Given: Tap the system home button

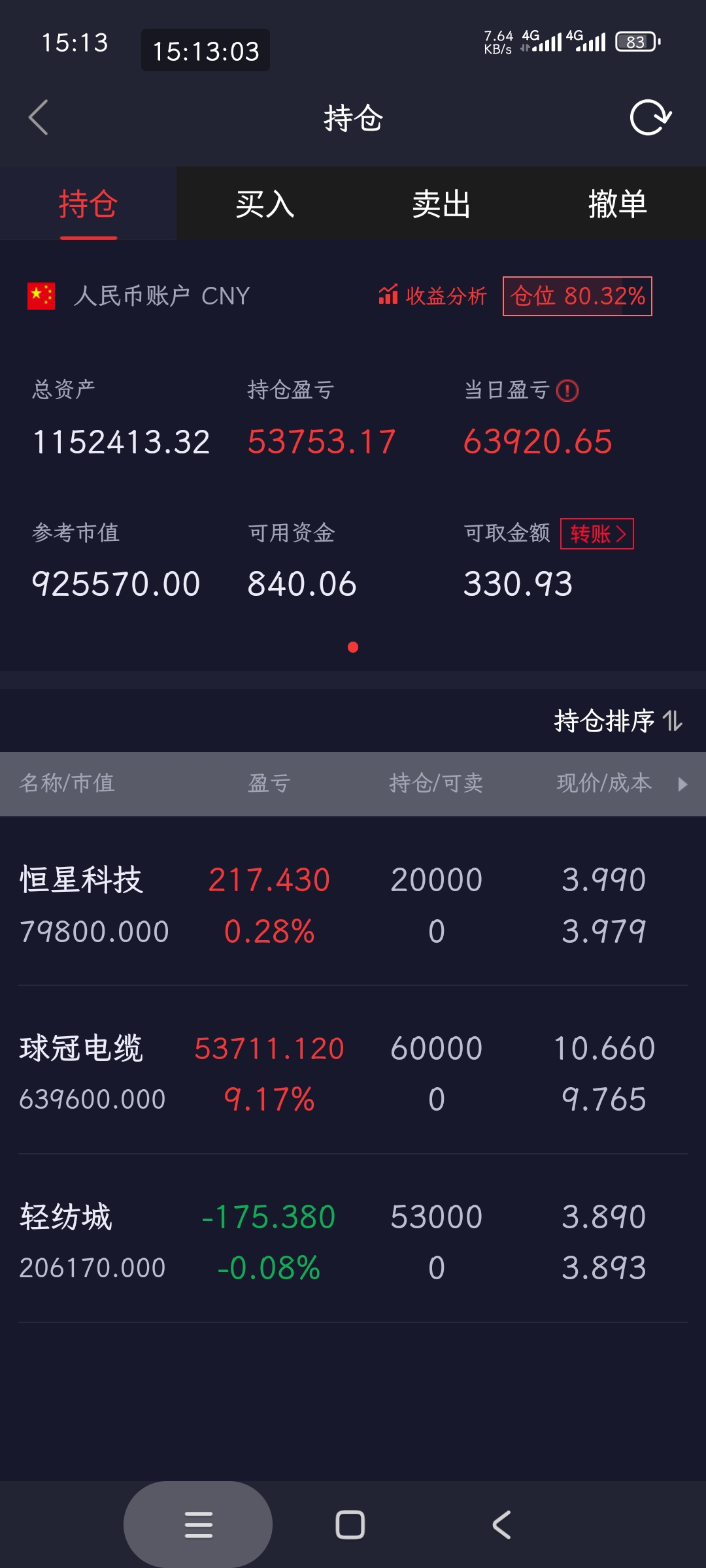Looking at the screenshot, I should tap(350, 1525).
